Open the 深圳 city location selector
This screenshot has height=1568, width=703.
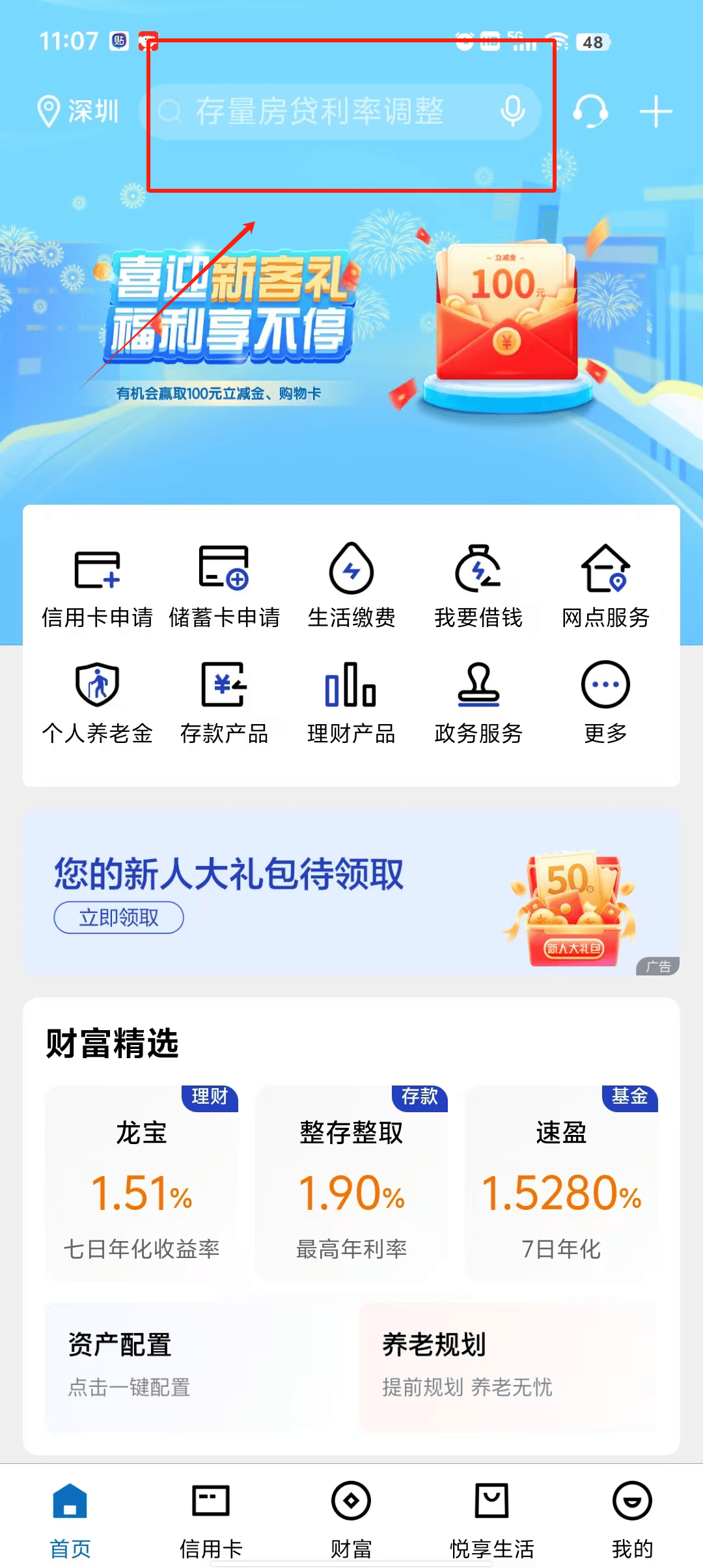point(78,110)
